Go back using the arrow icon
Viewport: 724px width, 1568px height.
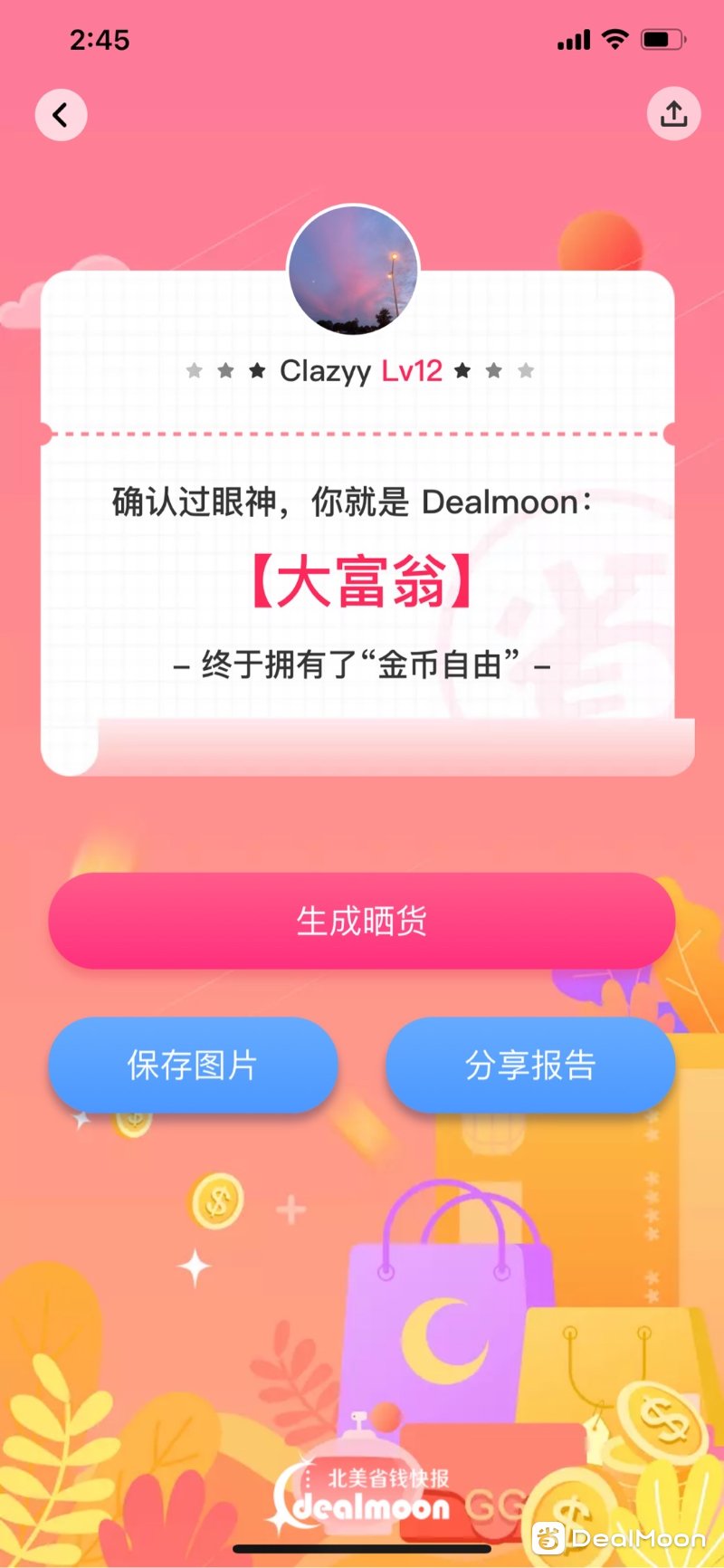click(x=61, y=115)
